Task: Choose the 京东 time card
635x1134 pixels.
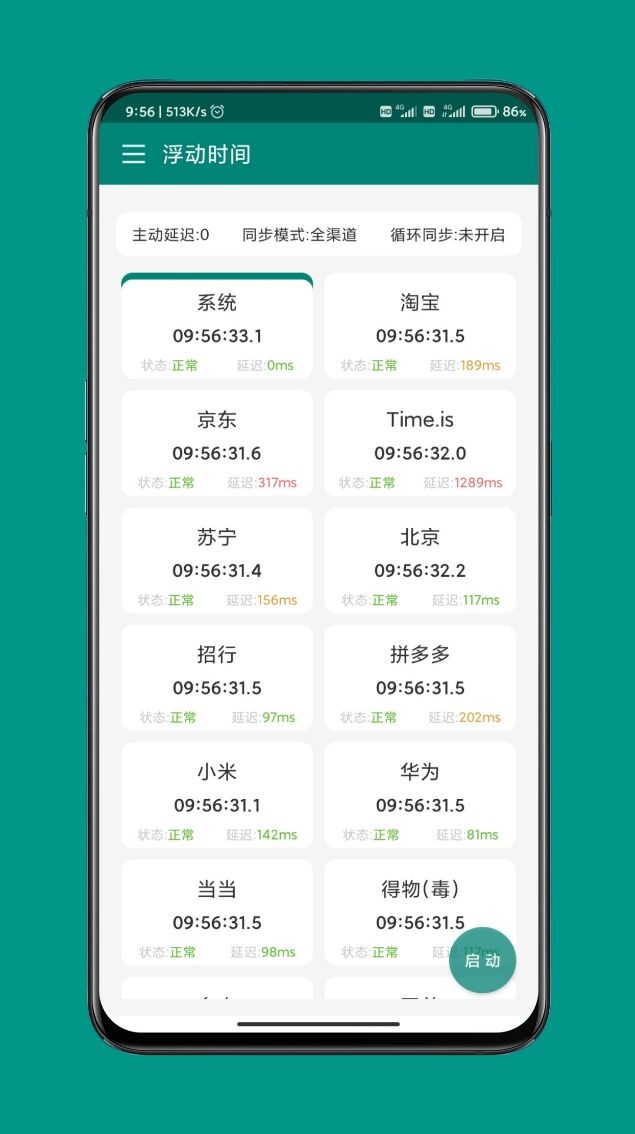Action: pos(217,443)
